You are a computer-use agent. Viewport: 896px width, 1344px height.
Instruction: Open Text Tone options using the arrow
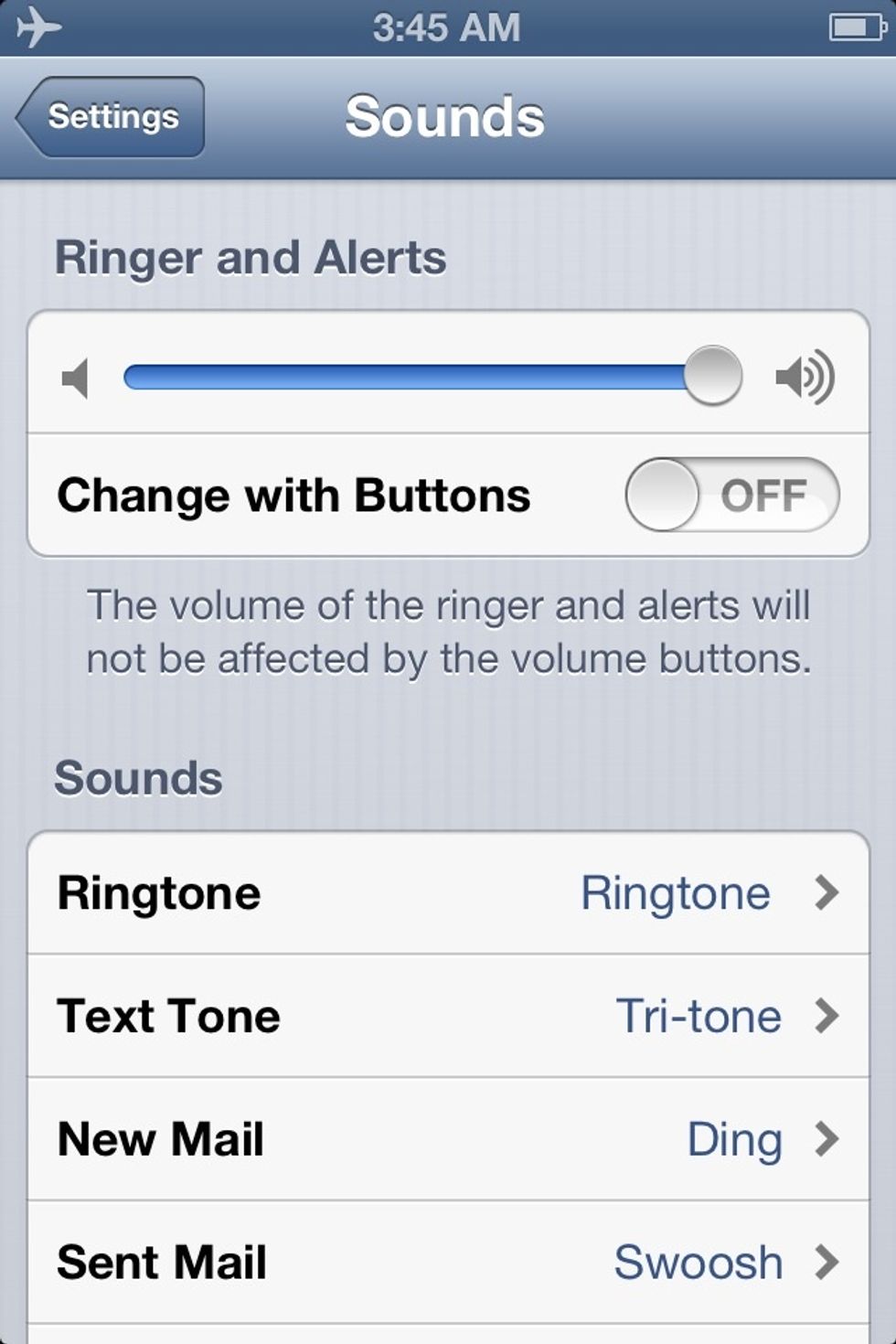tap(827, 1015)
